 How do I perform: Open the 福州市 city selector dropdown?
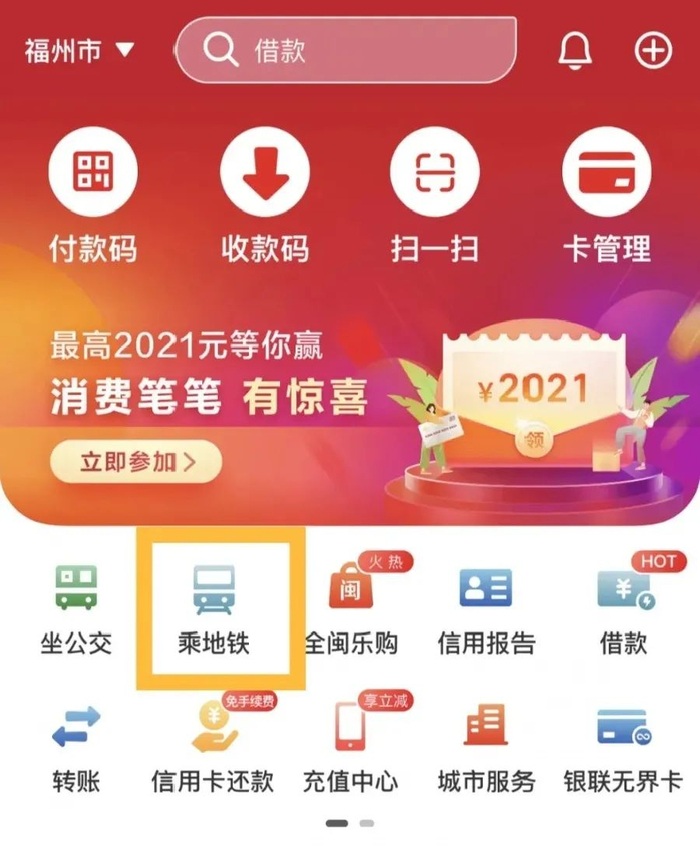pyautogui.click(x=79, y=50)
